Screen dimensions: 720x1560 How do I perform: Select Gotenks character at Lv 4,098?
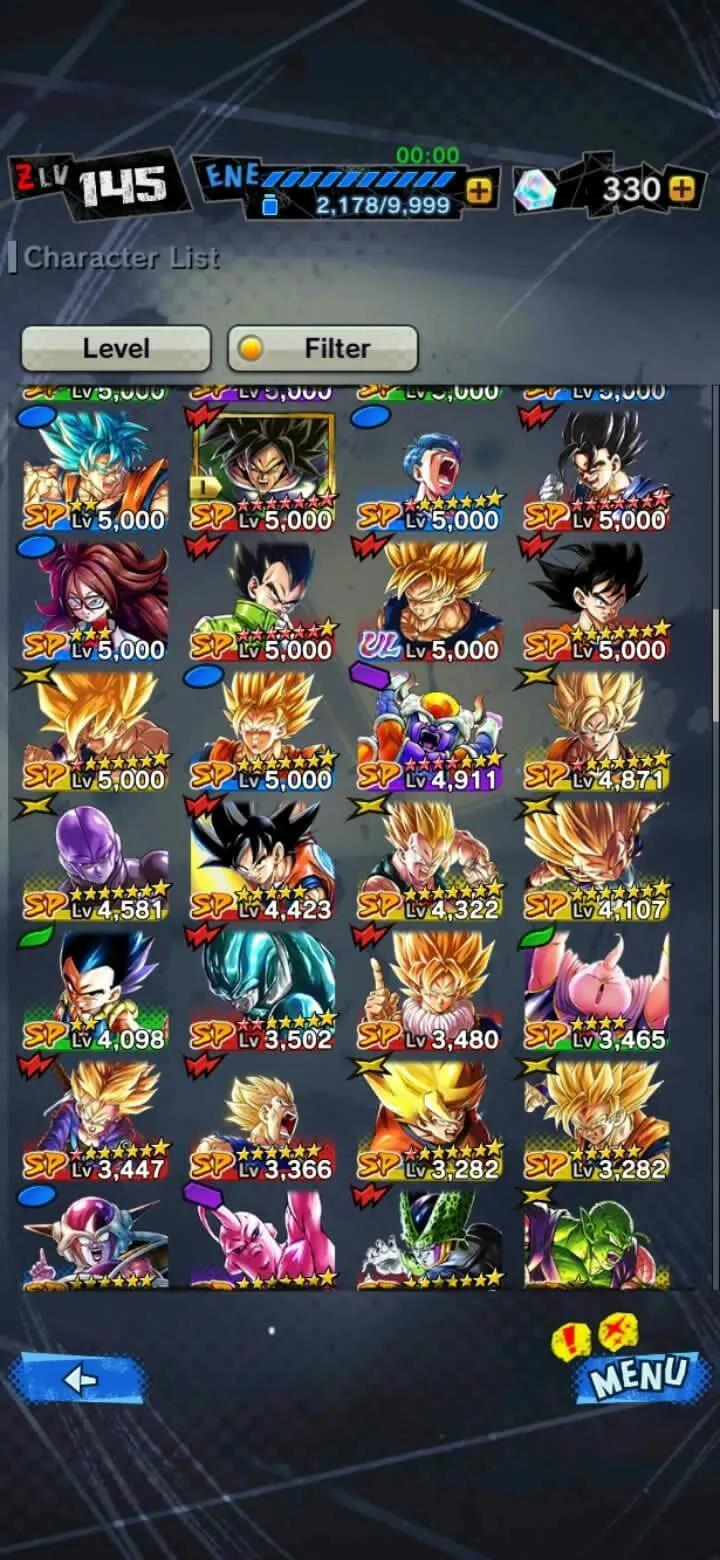tap(96, 990)
